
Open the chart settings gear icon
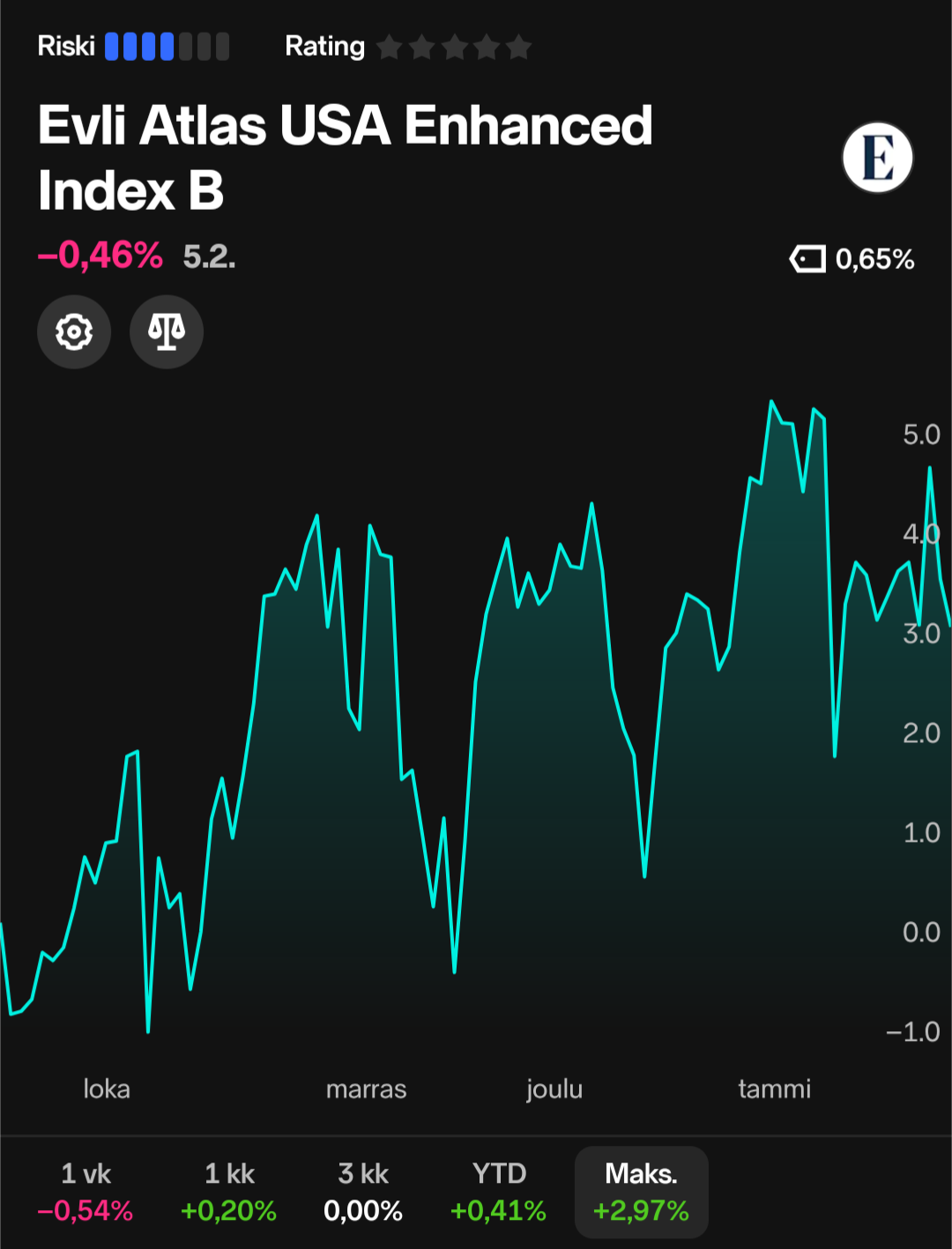(74, 332)
